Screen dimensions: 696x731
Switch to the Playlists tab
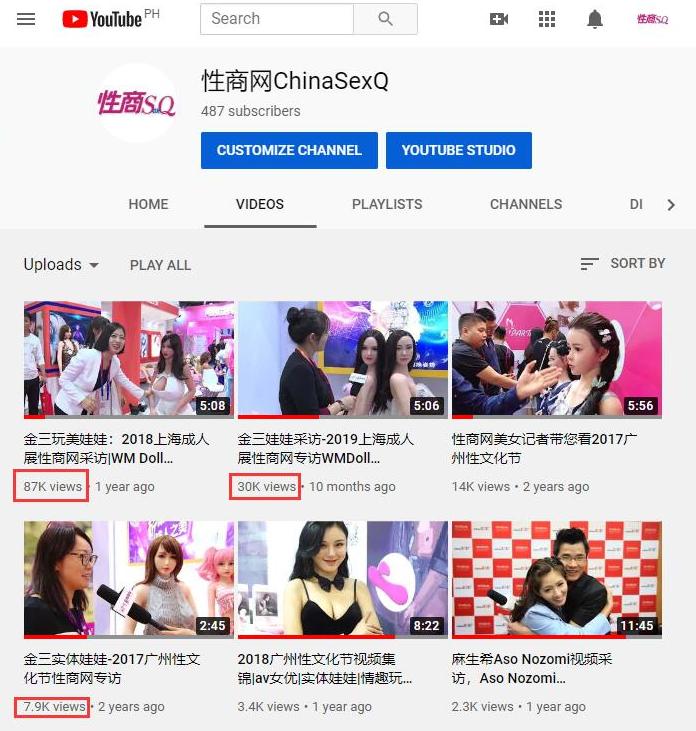387,204
